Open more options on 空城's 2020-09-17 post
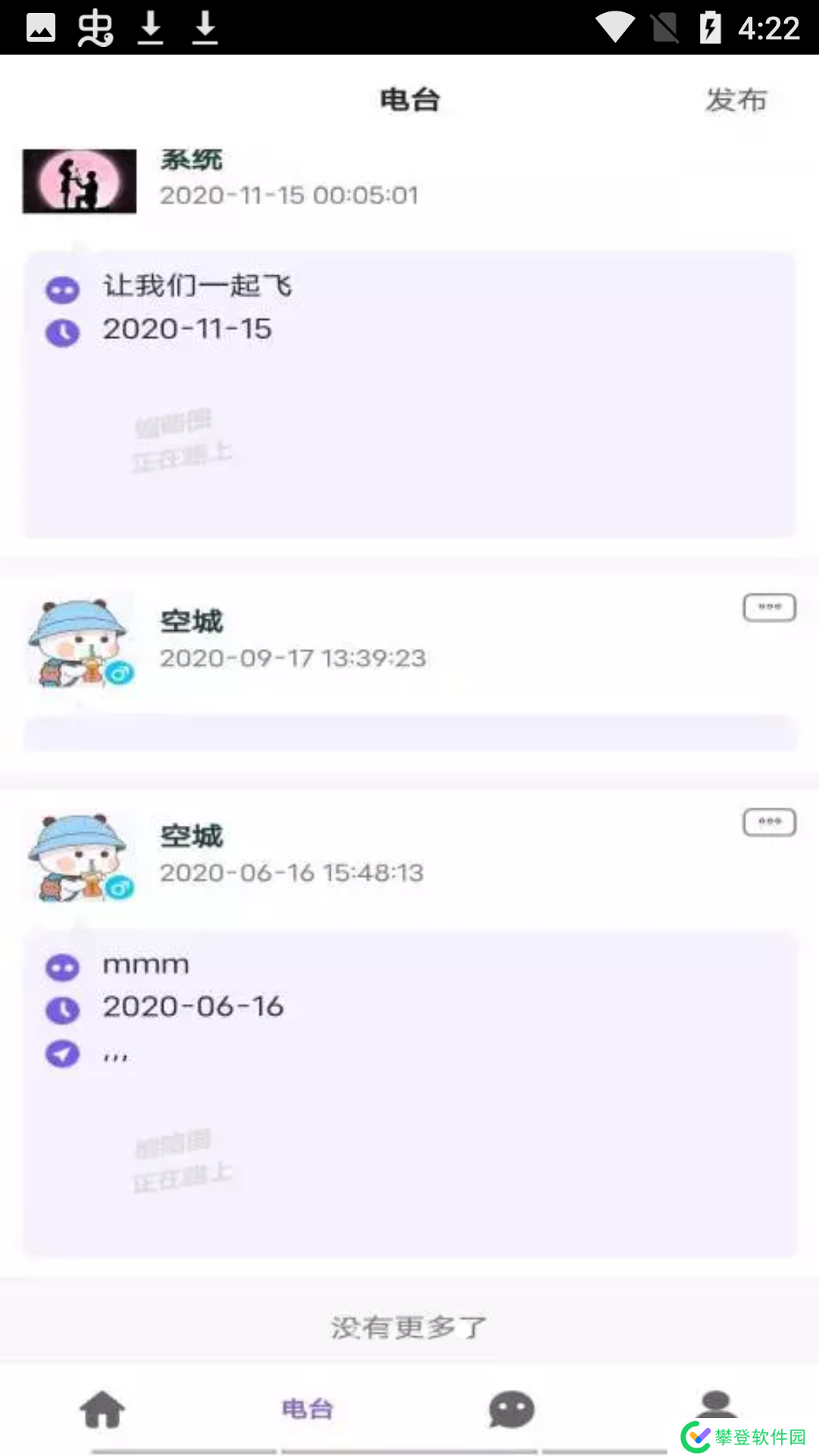Screen dimensions: 819x1456 tap(769, 607)
